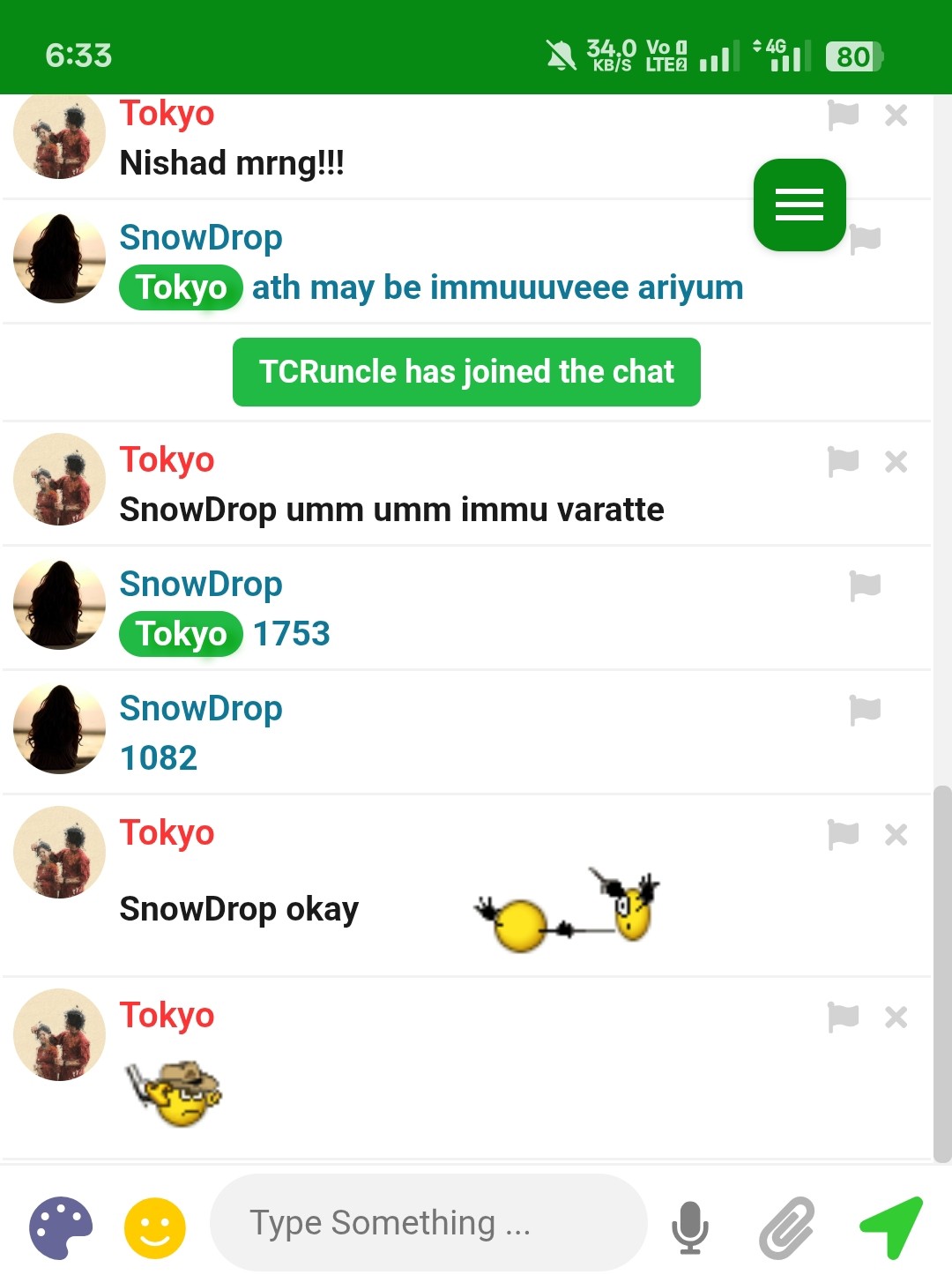
Task: Delete Tokyo's cowboy emoticon message
Action: (x=896, y=1017)
